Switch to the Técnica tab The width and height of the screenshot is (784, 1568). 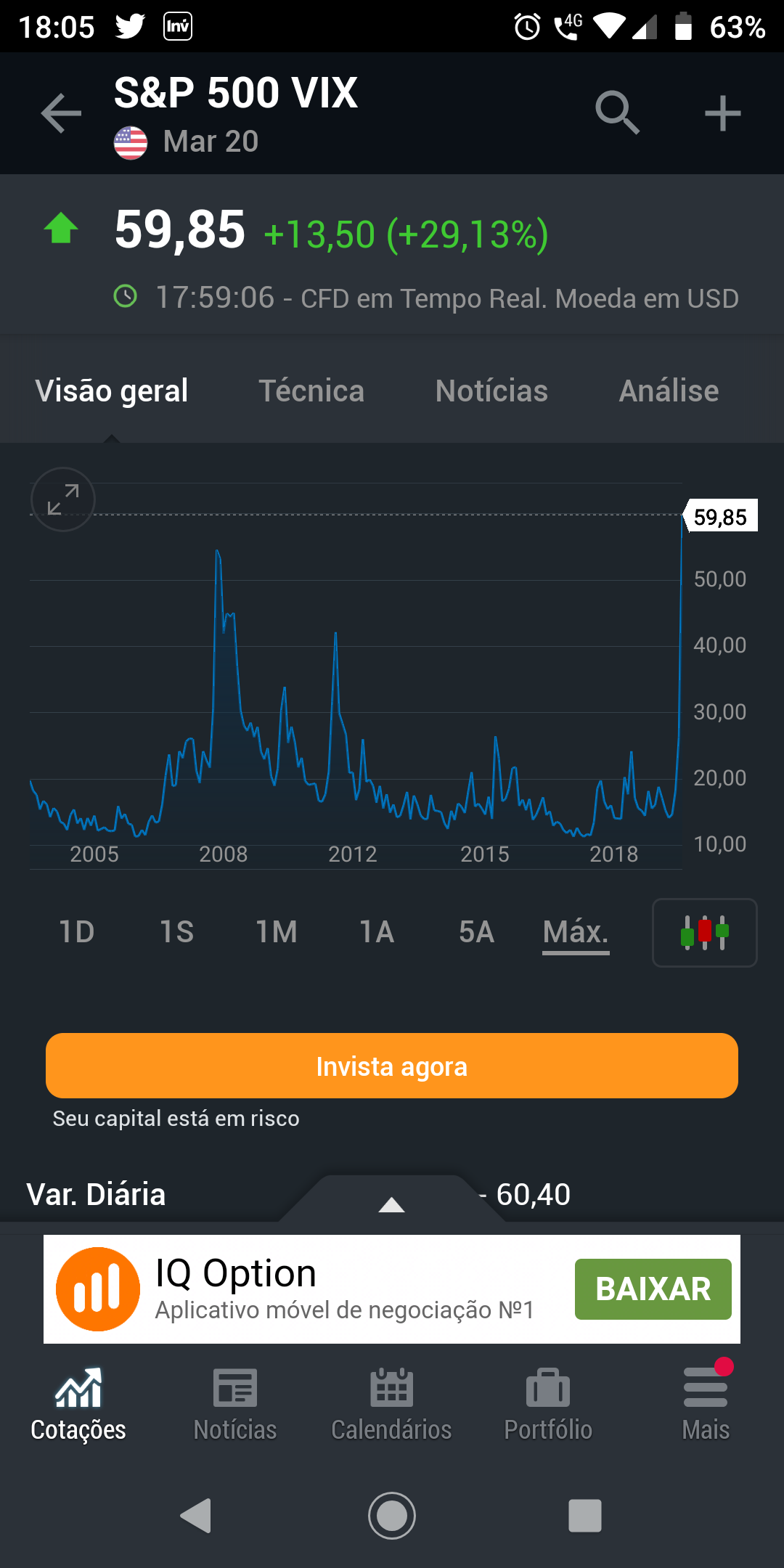pos(311,391)
